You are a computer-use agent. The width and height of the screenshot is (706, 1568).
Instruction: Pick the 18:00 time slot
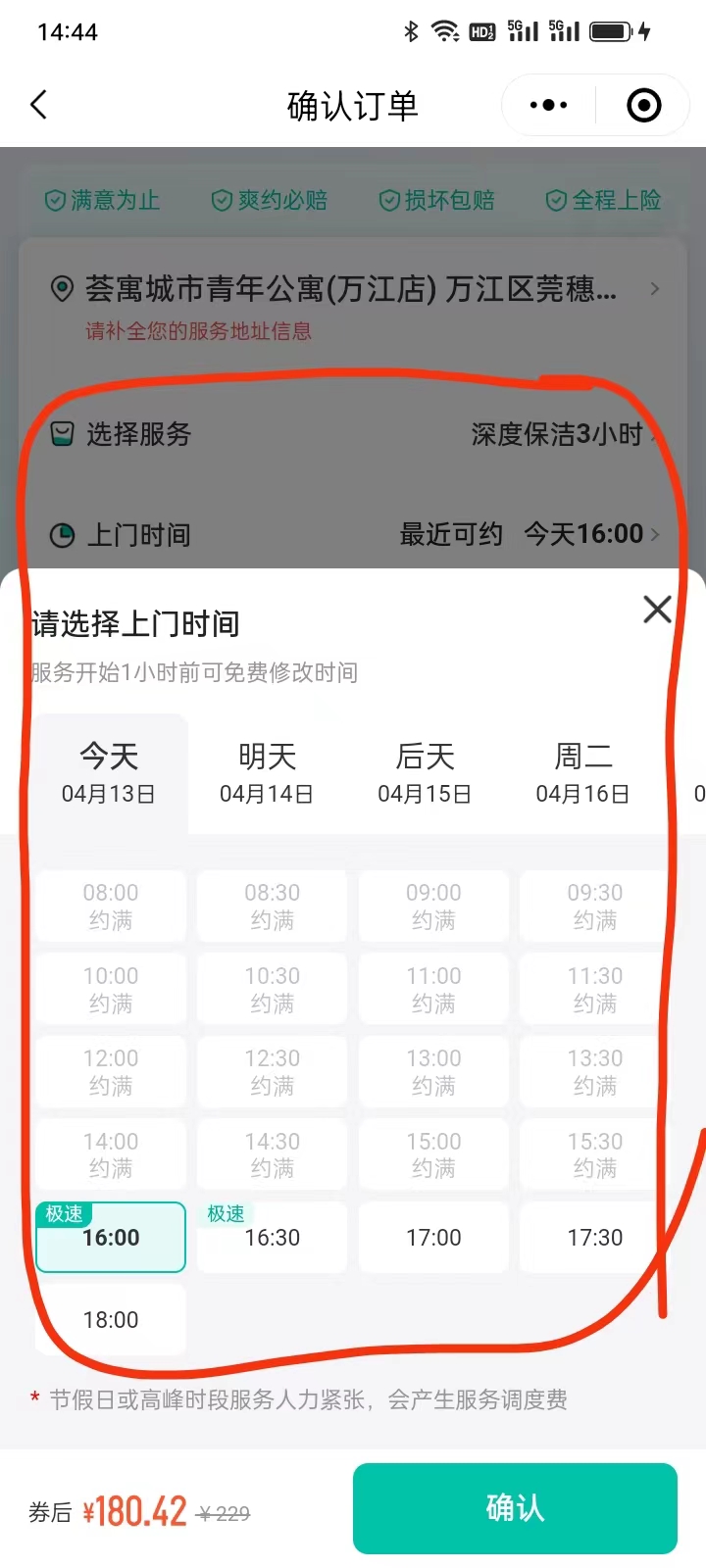click(111, 1319)
